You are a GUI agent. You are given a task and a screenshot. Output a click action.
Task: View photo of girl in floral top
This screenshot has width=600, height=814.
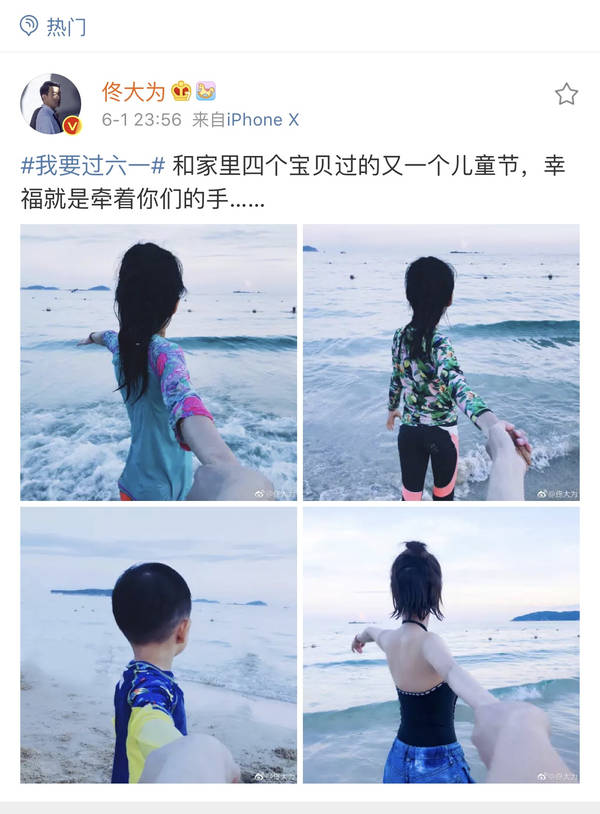(441, 362)
